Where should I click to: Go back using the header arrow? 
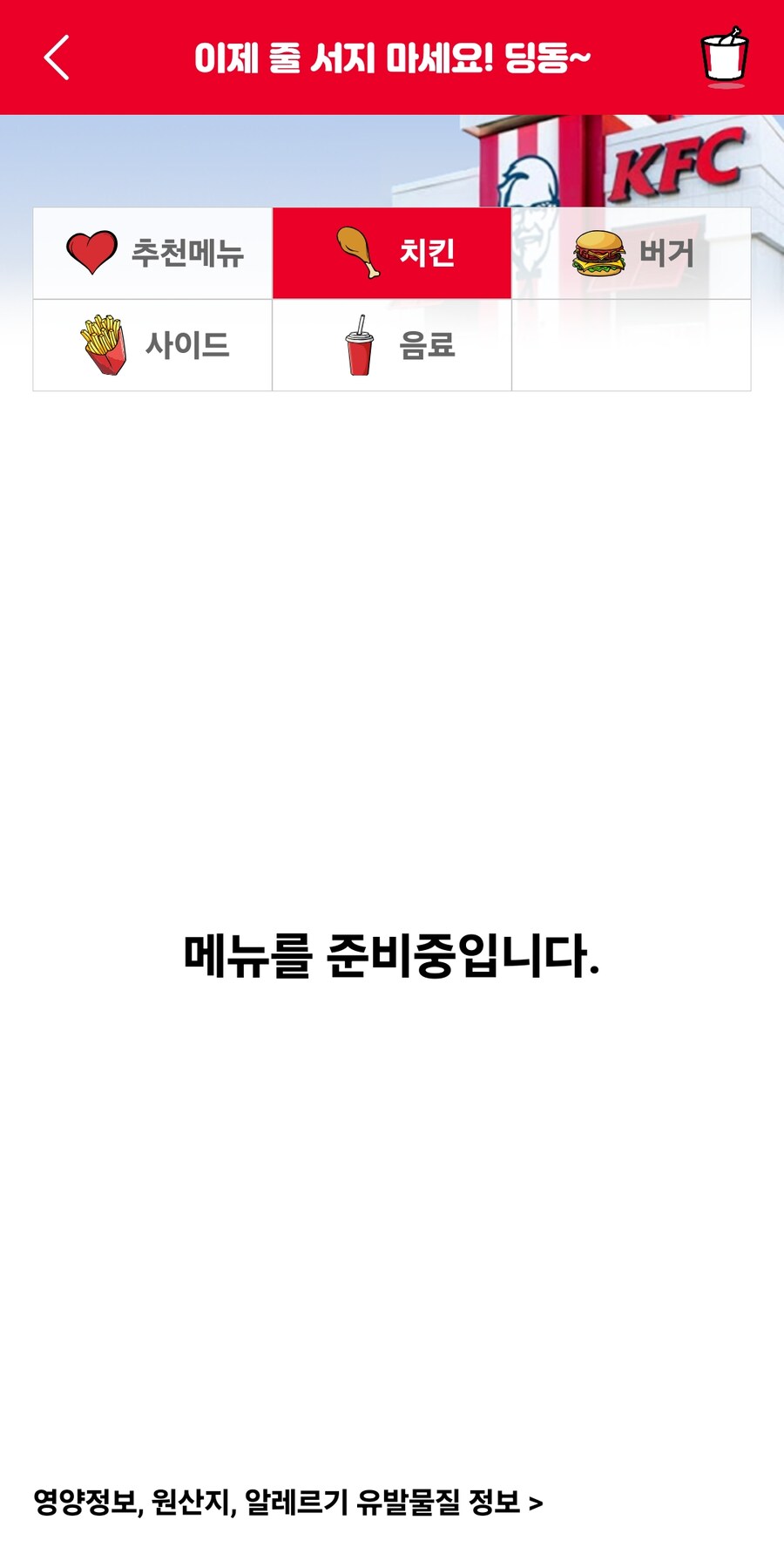click(x=57, y=58)
